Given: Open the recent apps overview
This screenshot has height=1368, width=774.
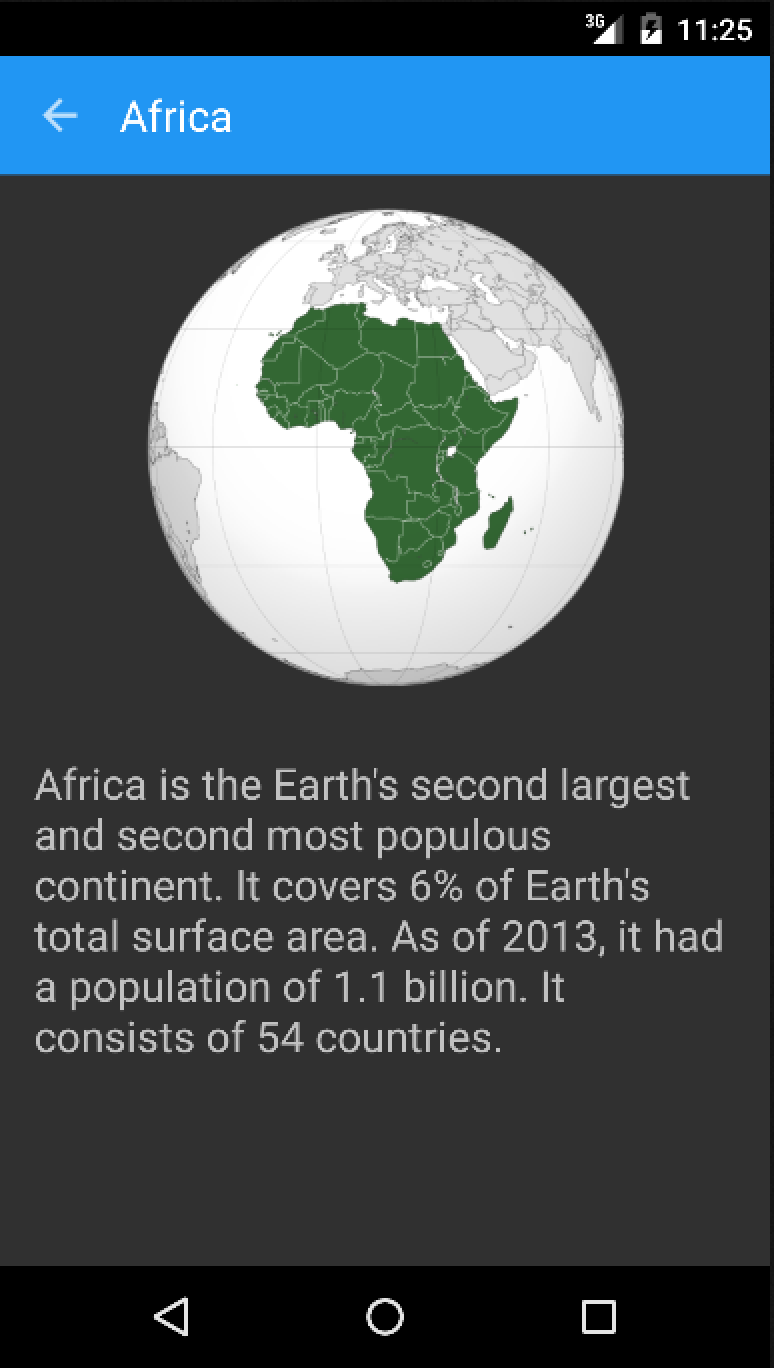Looking at the screenshot, I should point(599,1316).
